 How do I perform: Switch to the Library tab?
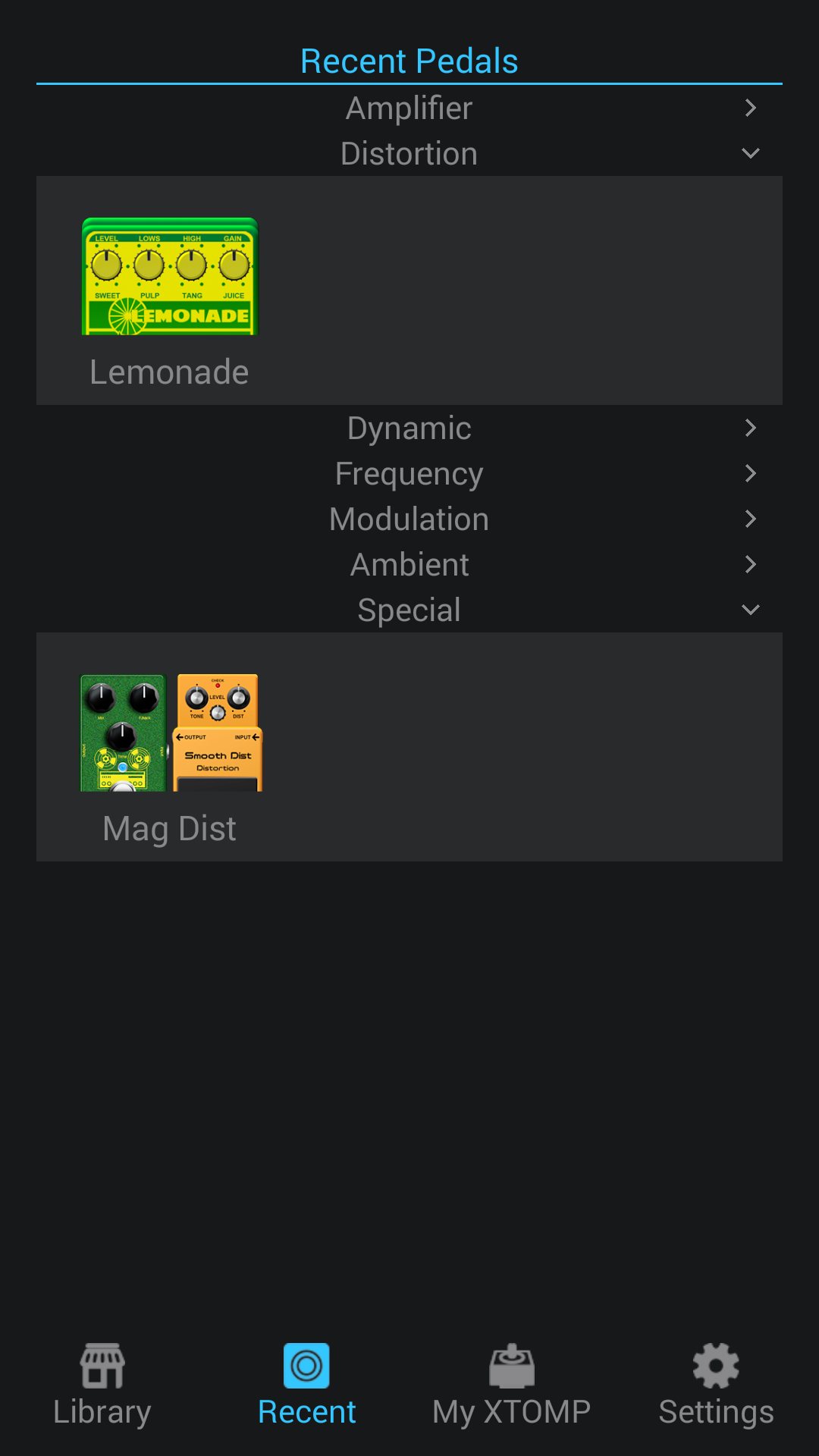[102, 1385]
